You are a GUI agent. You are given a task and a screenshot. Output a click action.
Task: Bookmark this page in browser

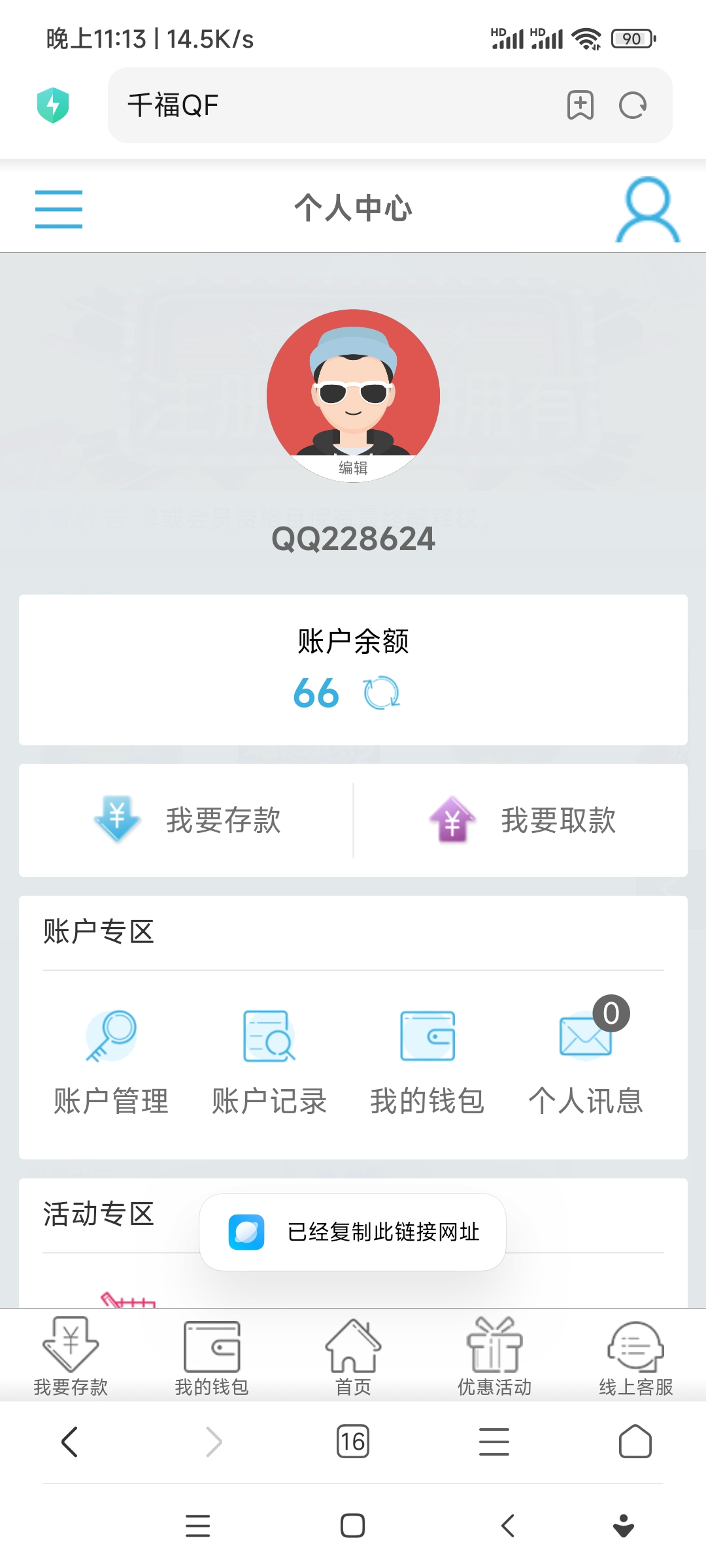[580, 105]
